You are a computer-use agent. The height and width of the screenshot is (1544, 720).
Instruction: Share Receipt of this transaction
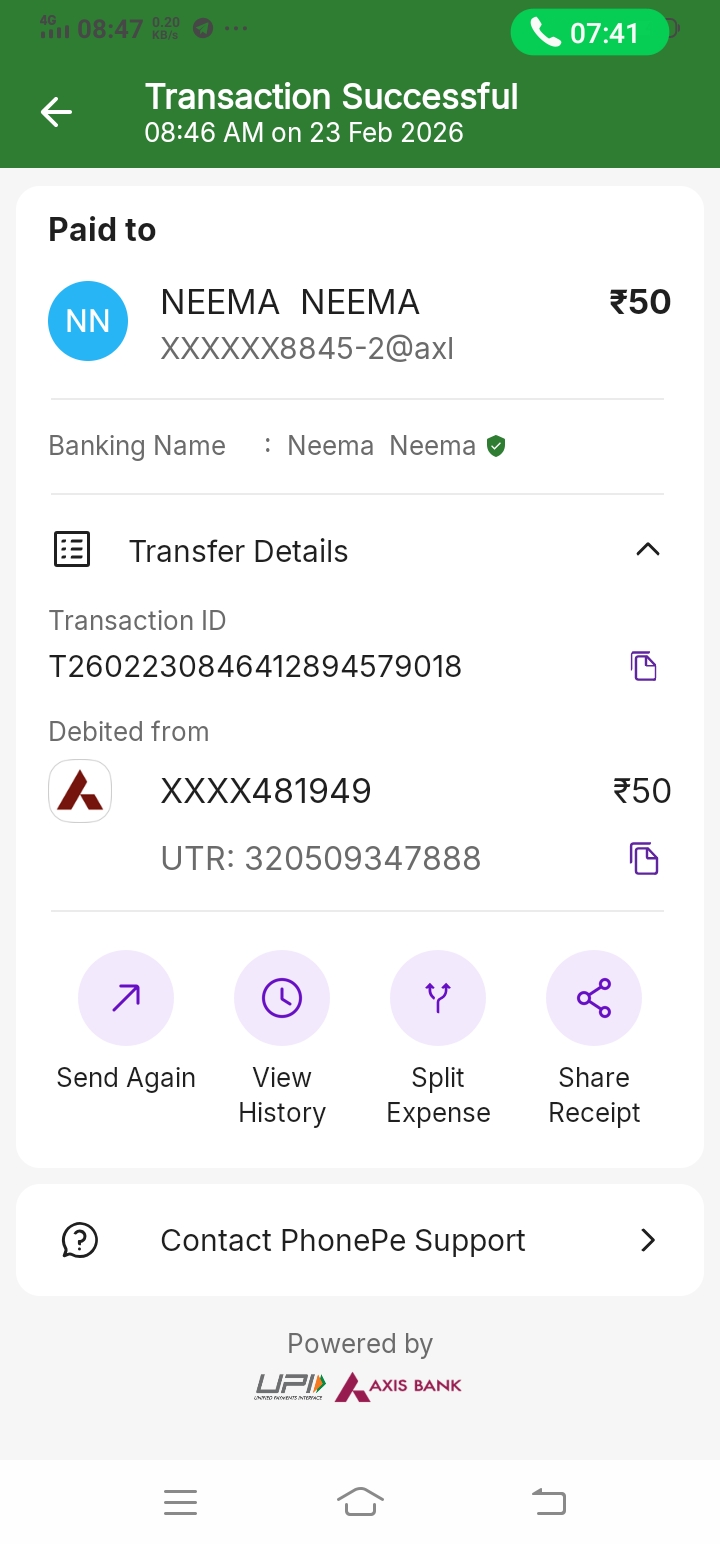coord(594,998)
